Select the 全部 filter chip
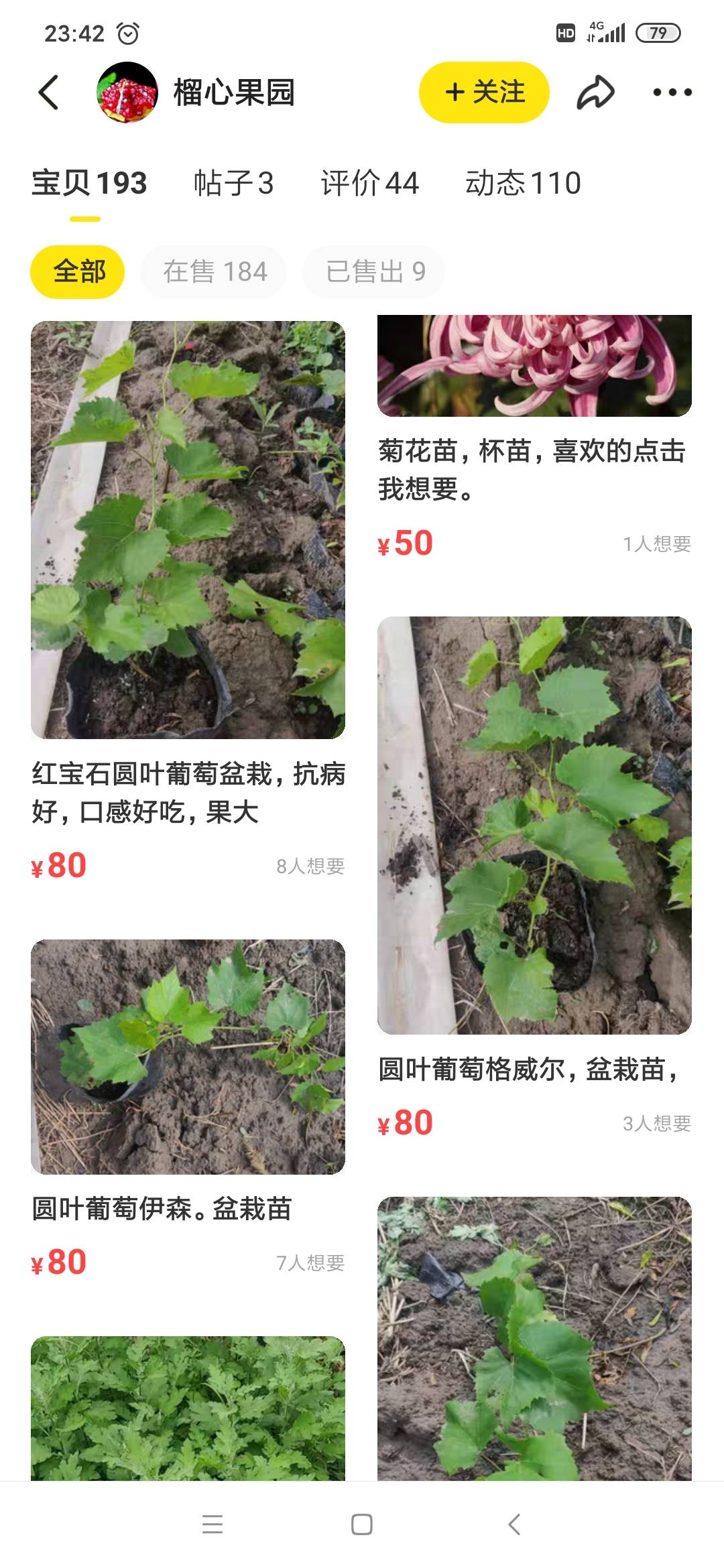Viewport: 724px width, 1568px height. pyautogui.click(x=78, y=271)
